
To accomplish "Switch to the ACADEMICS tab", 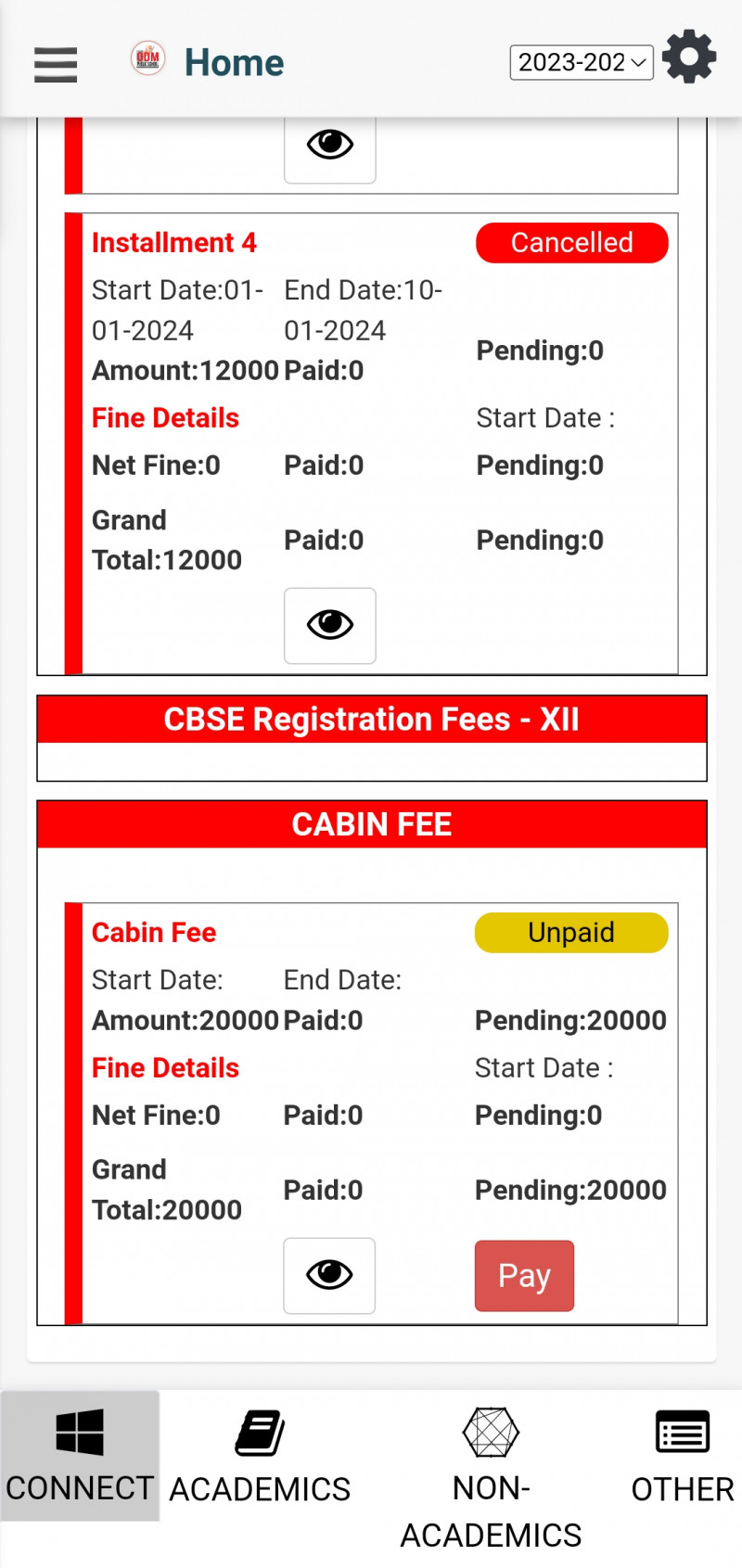I will [x=260, y=1458].
